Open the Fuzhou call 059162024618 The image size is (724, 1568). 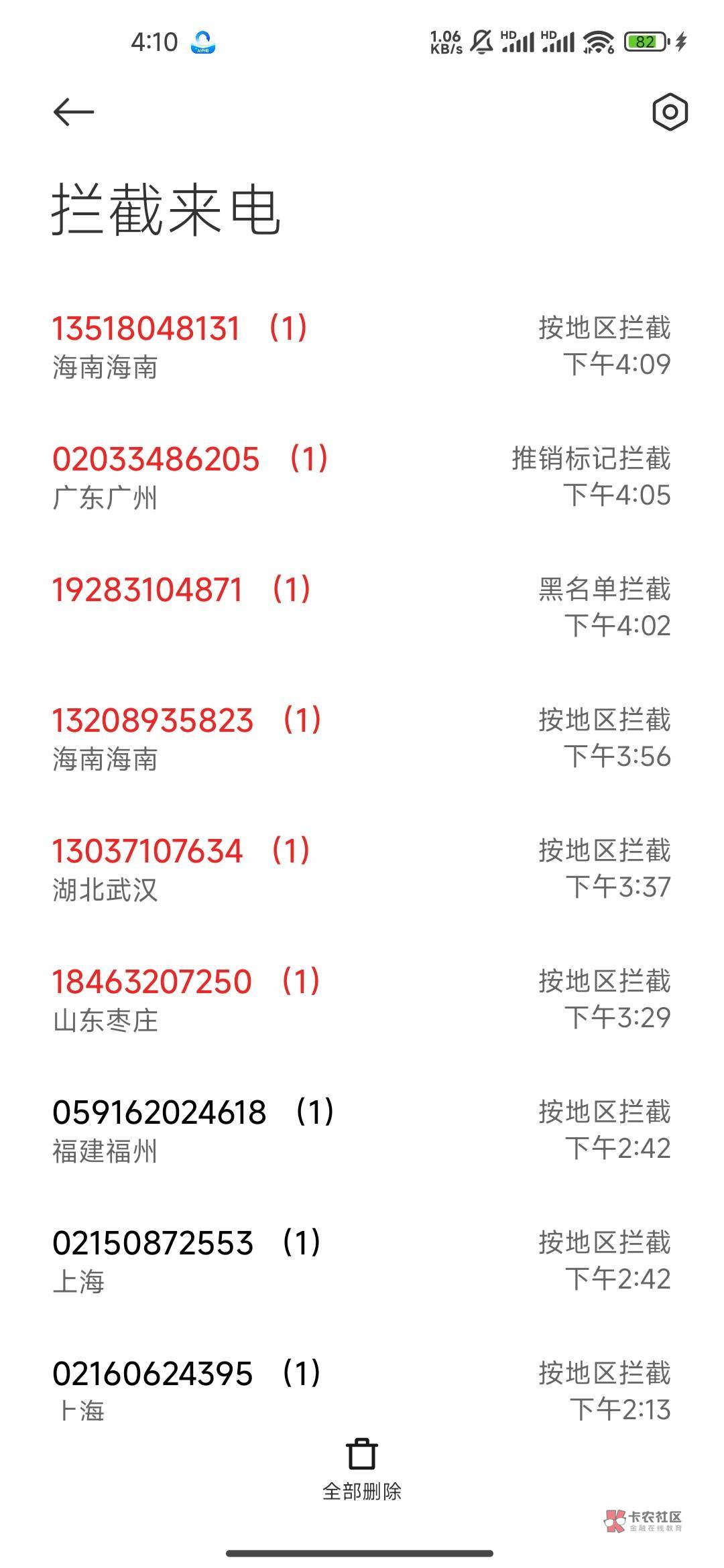362,1130
